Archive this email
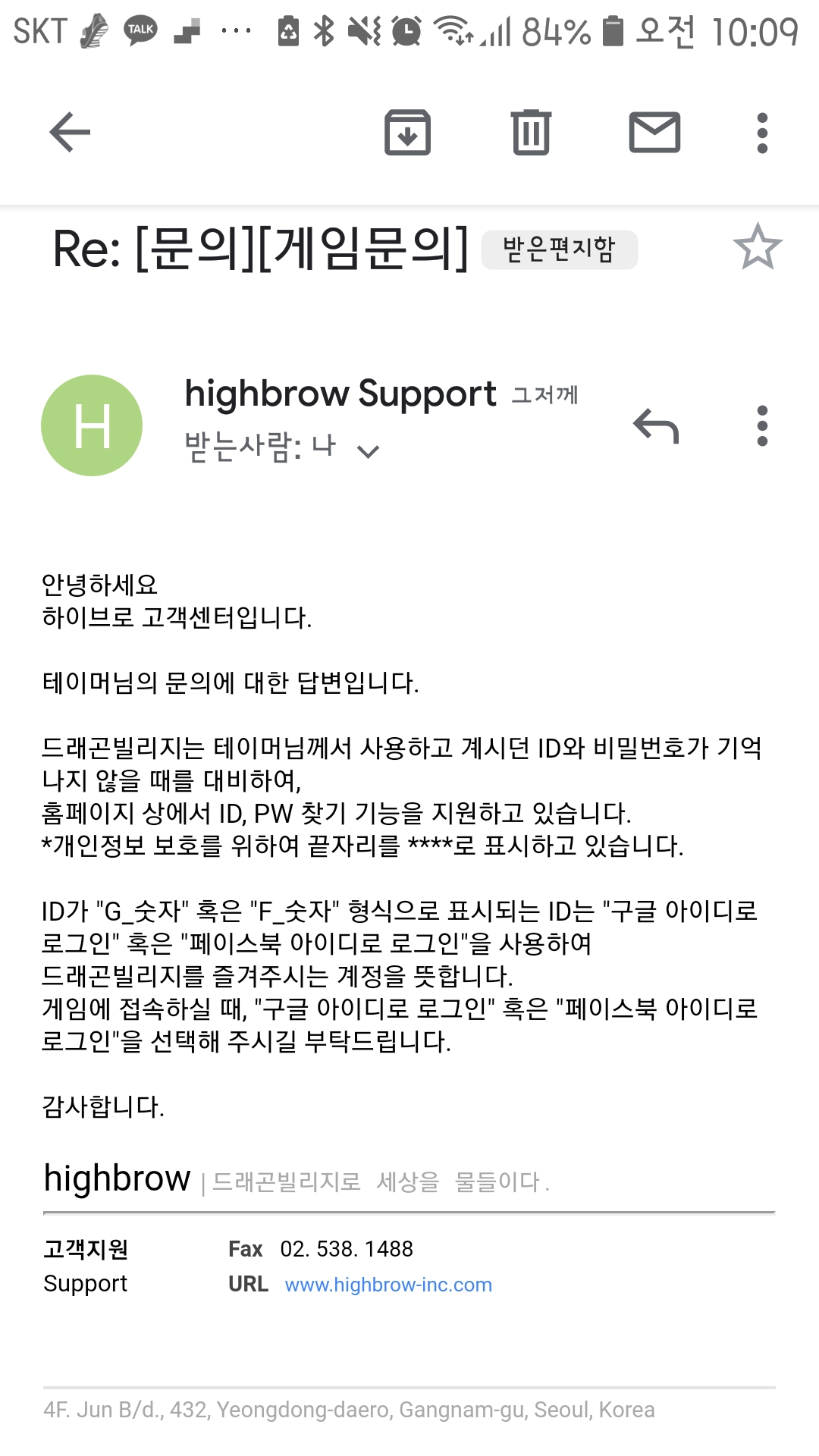The width and height of the screenshot is (819, 1456). pos(408,133)
